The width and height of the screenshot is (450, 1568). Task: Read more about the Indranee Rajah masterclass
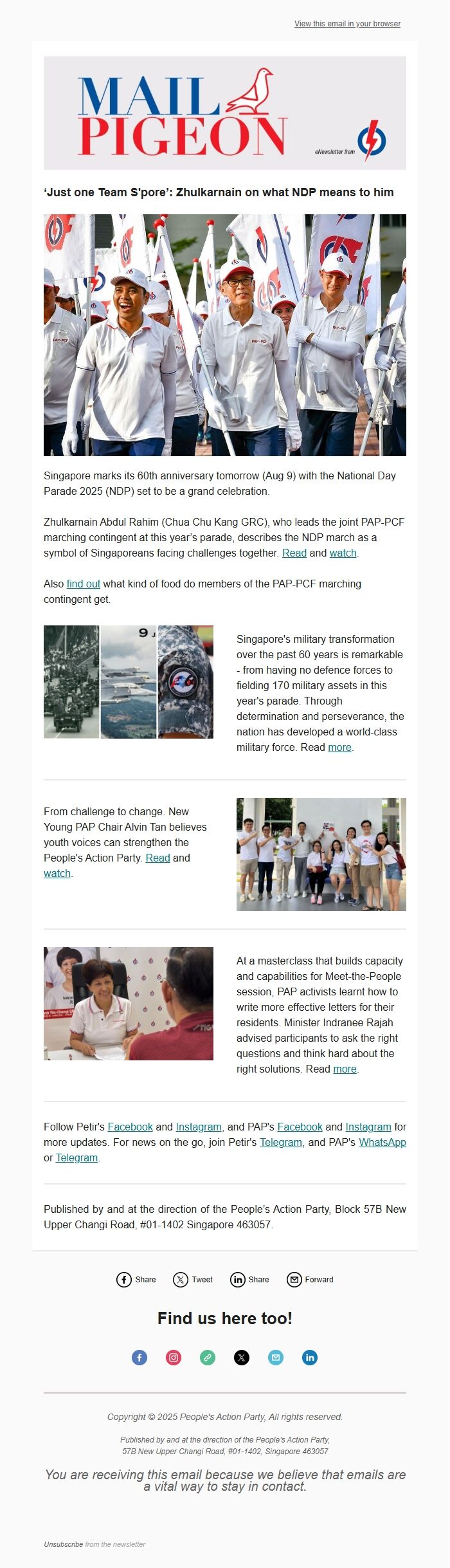point(345,1069)
